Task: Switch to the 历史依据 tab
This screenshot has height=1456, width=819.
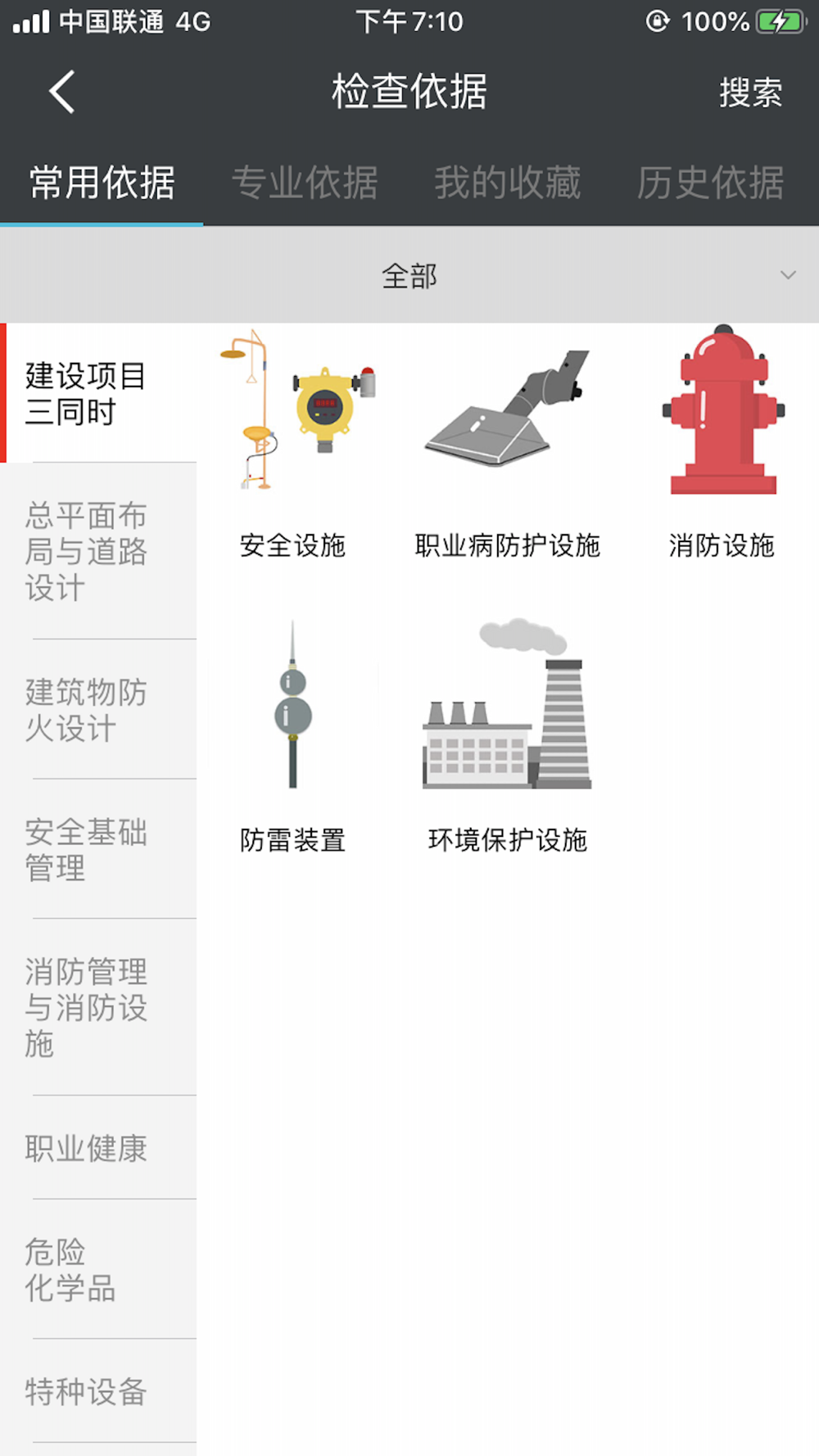Action: (x=711, y=182)
